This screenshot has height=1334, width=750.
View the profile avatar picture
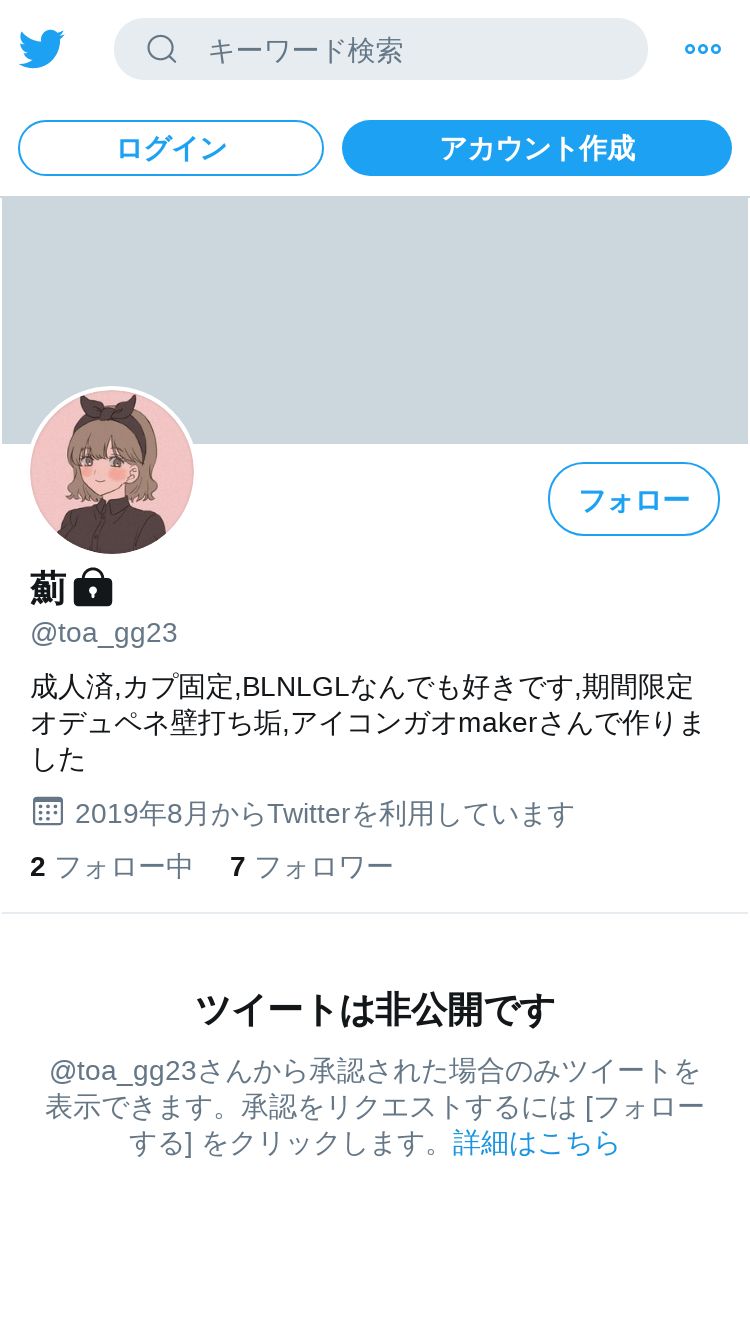[112, 472]
